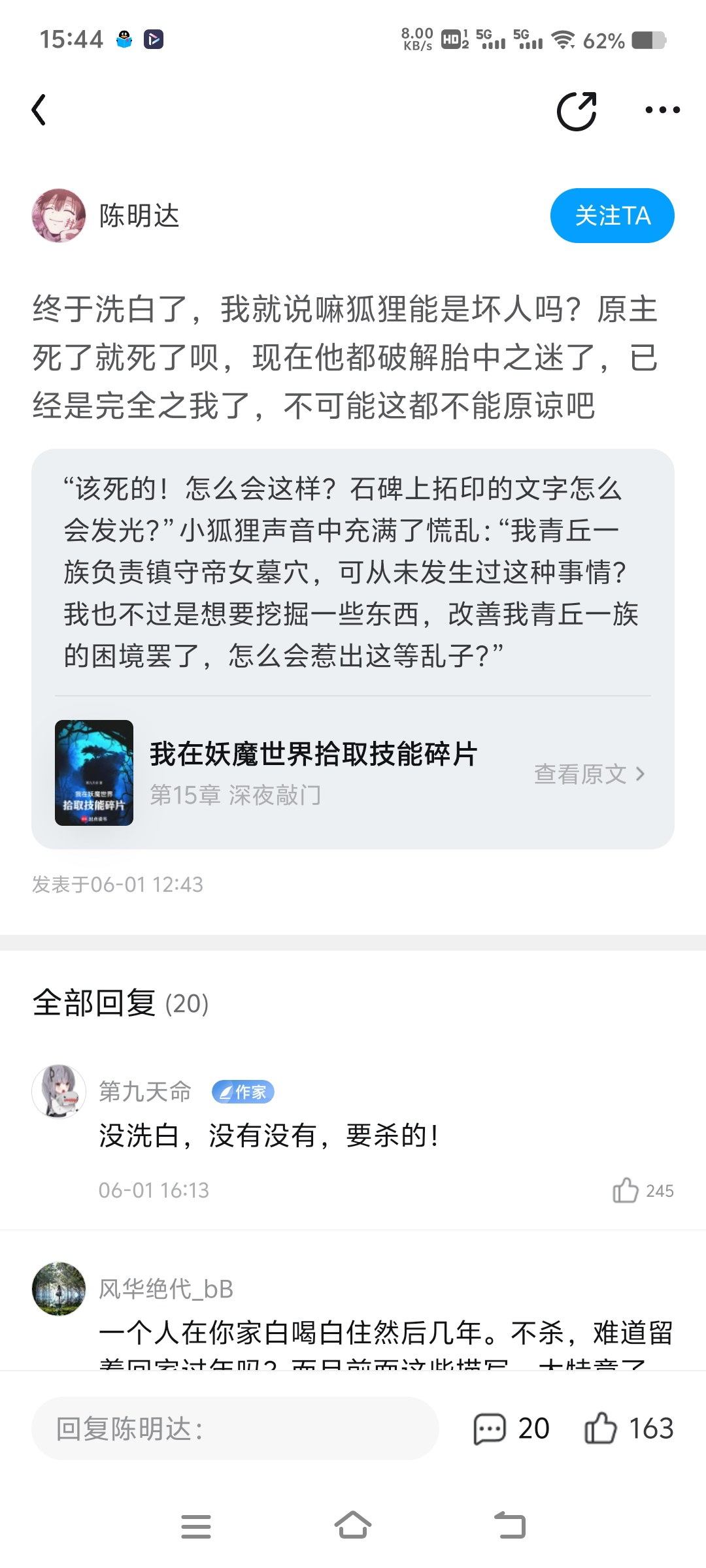This screenshot has width=706, height=1568.
Task: Open the book 我在妖魔世界拾取技能碎片
Action: tap(314, 754)
